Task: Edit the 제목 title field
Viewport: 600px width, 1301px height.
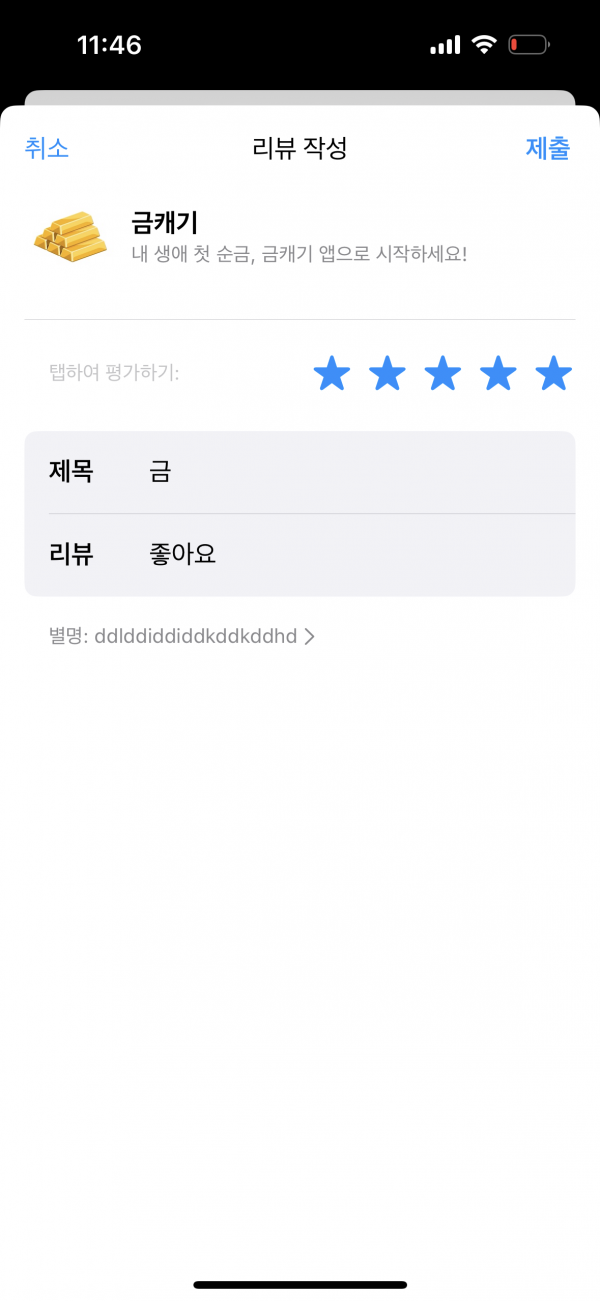Action: click(300, 472)
